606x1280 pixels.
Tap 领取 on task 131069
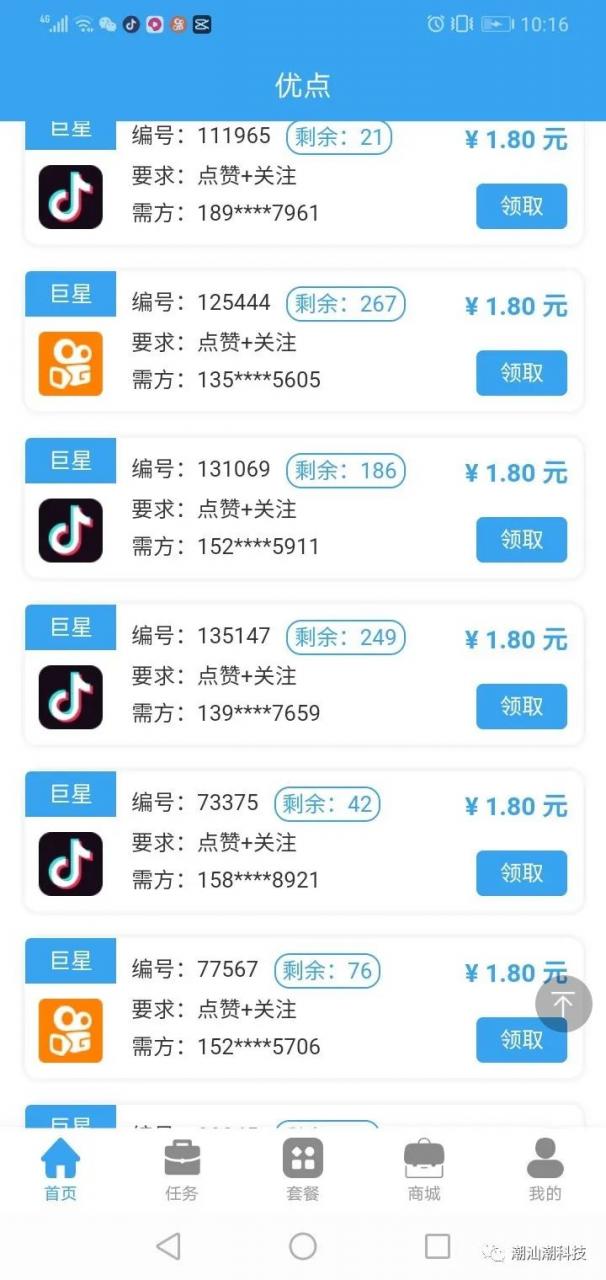coord(521,540)
